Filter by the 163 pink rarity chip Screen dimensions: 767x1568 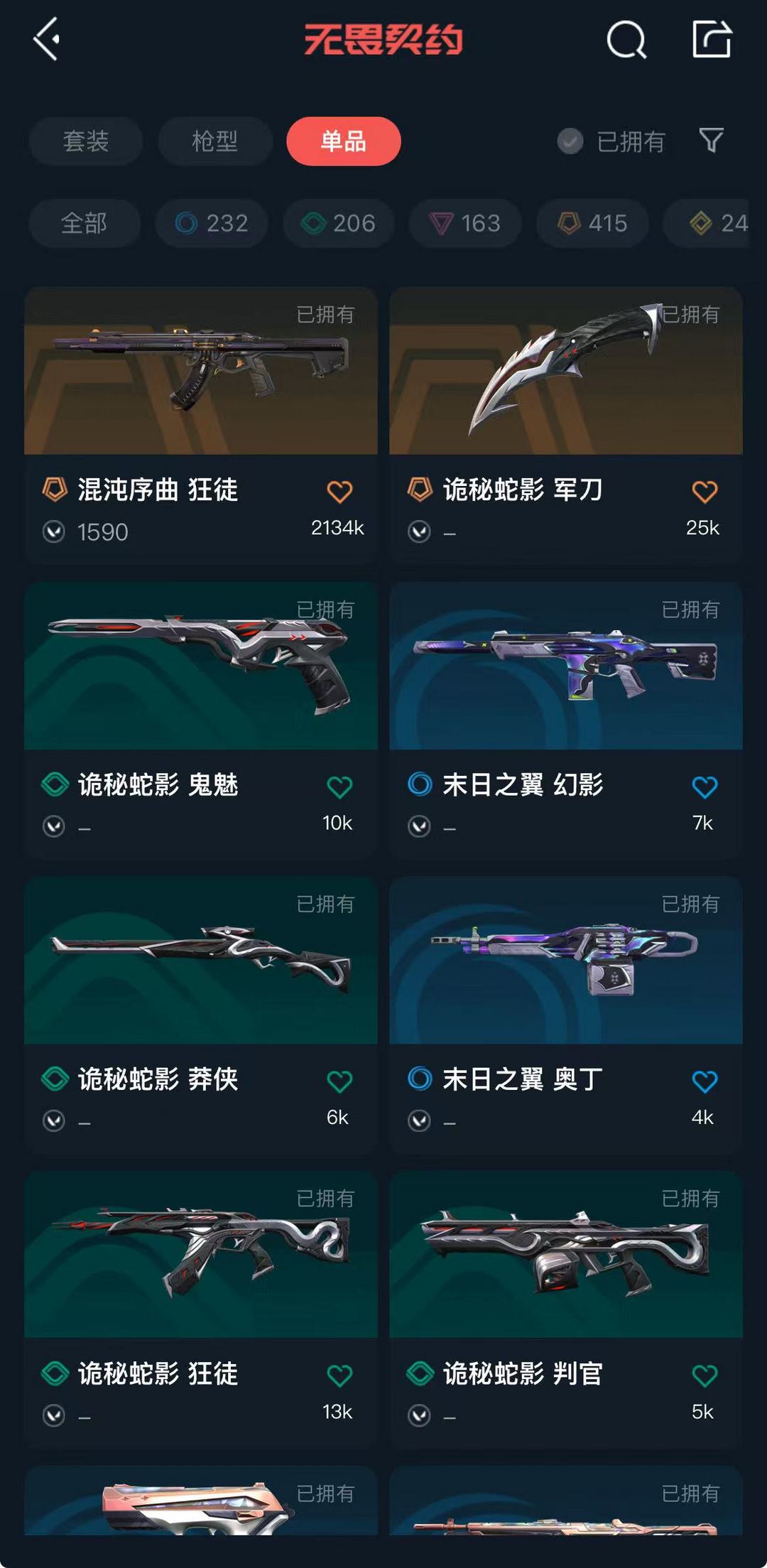[x=465, y=223]
